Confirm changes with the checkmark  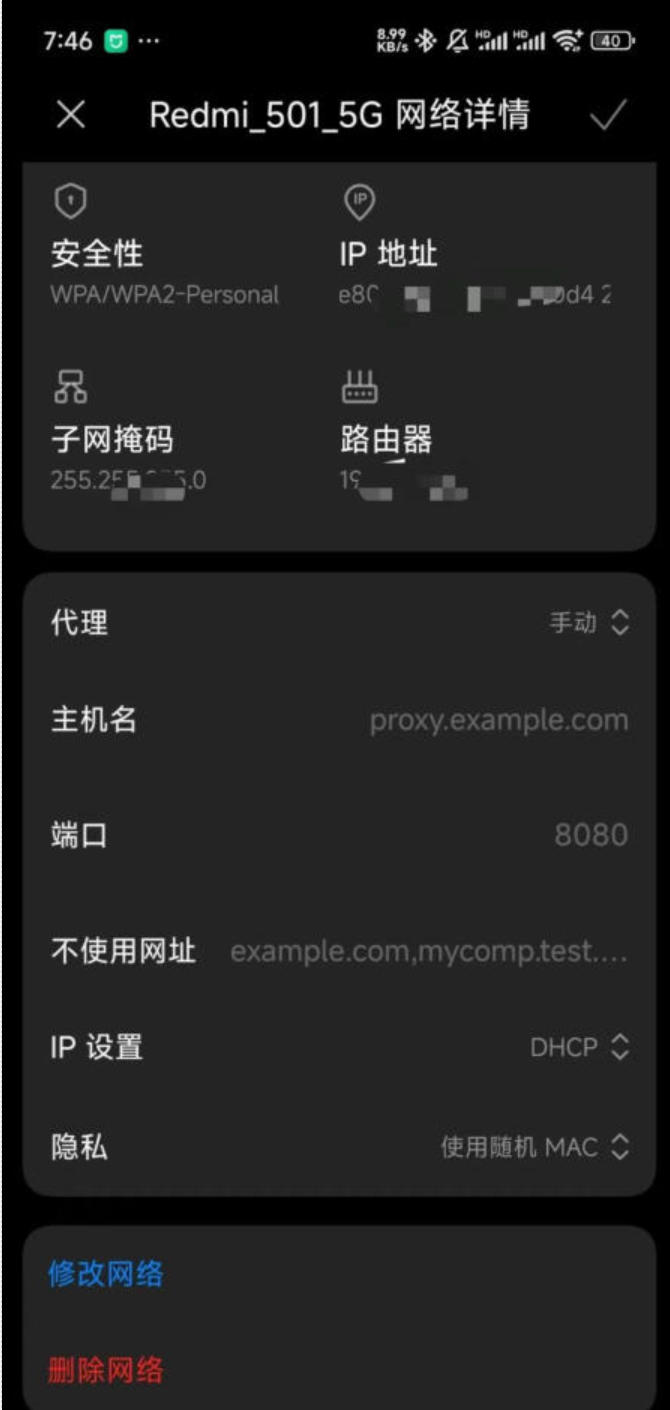[x=607, y=116]
